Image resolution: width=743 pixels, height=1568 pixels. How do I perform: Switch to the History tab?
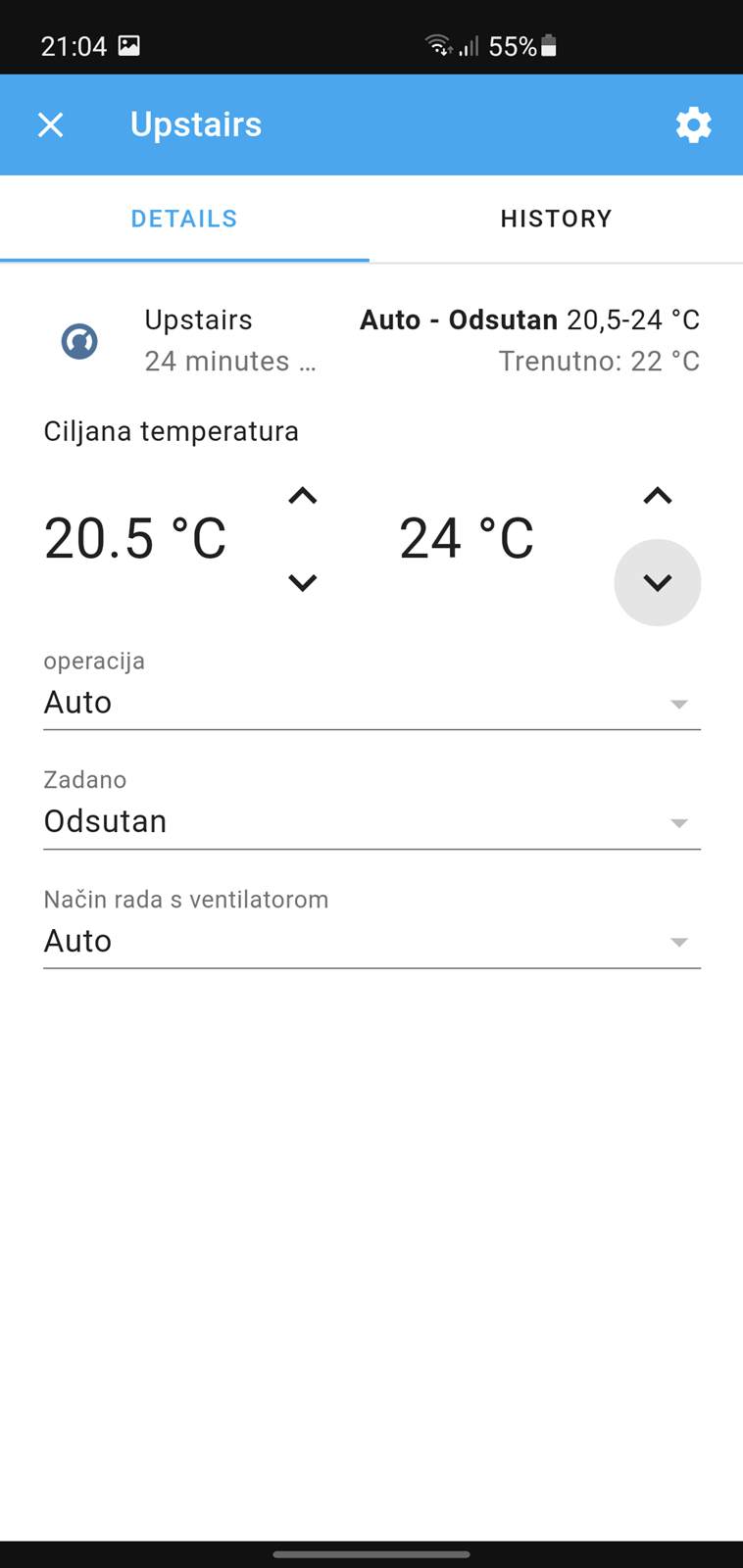pyautogui.click(x=556, y=219)
